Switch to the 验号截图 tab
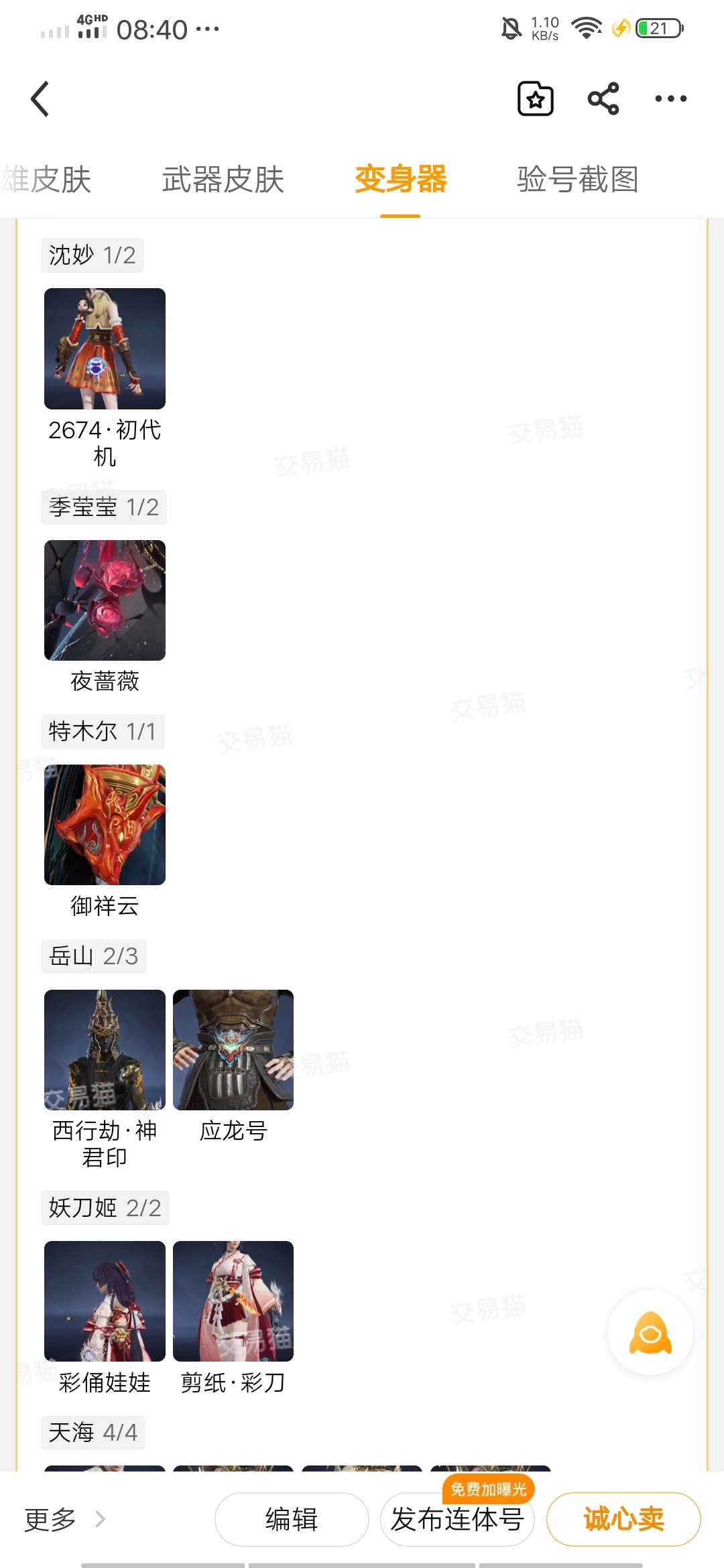This screenshot has height=1568, width=724. 577,180
